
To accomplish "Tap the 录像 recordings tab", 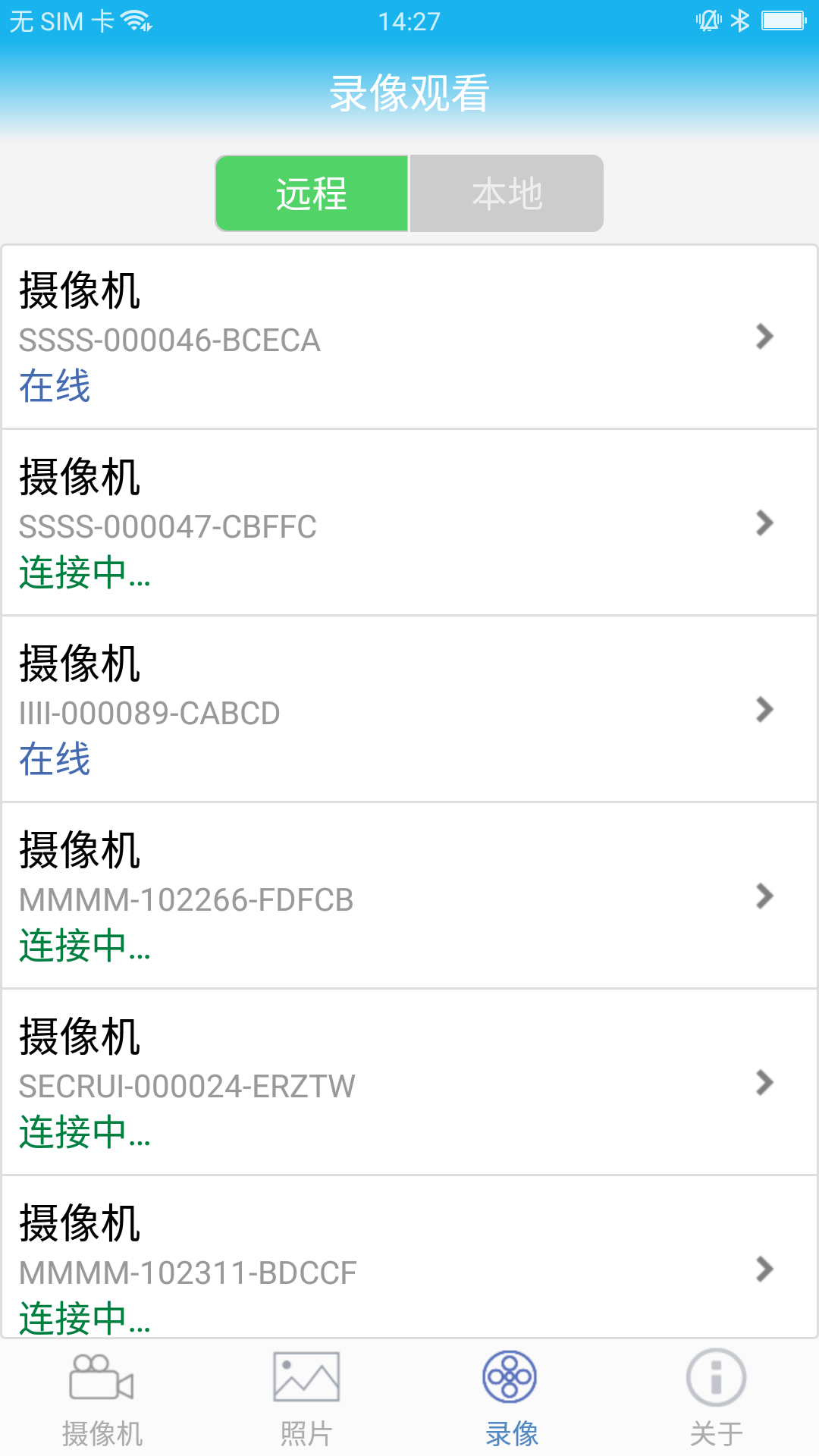I will pyautogui.click(x=511, y=1398).
